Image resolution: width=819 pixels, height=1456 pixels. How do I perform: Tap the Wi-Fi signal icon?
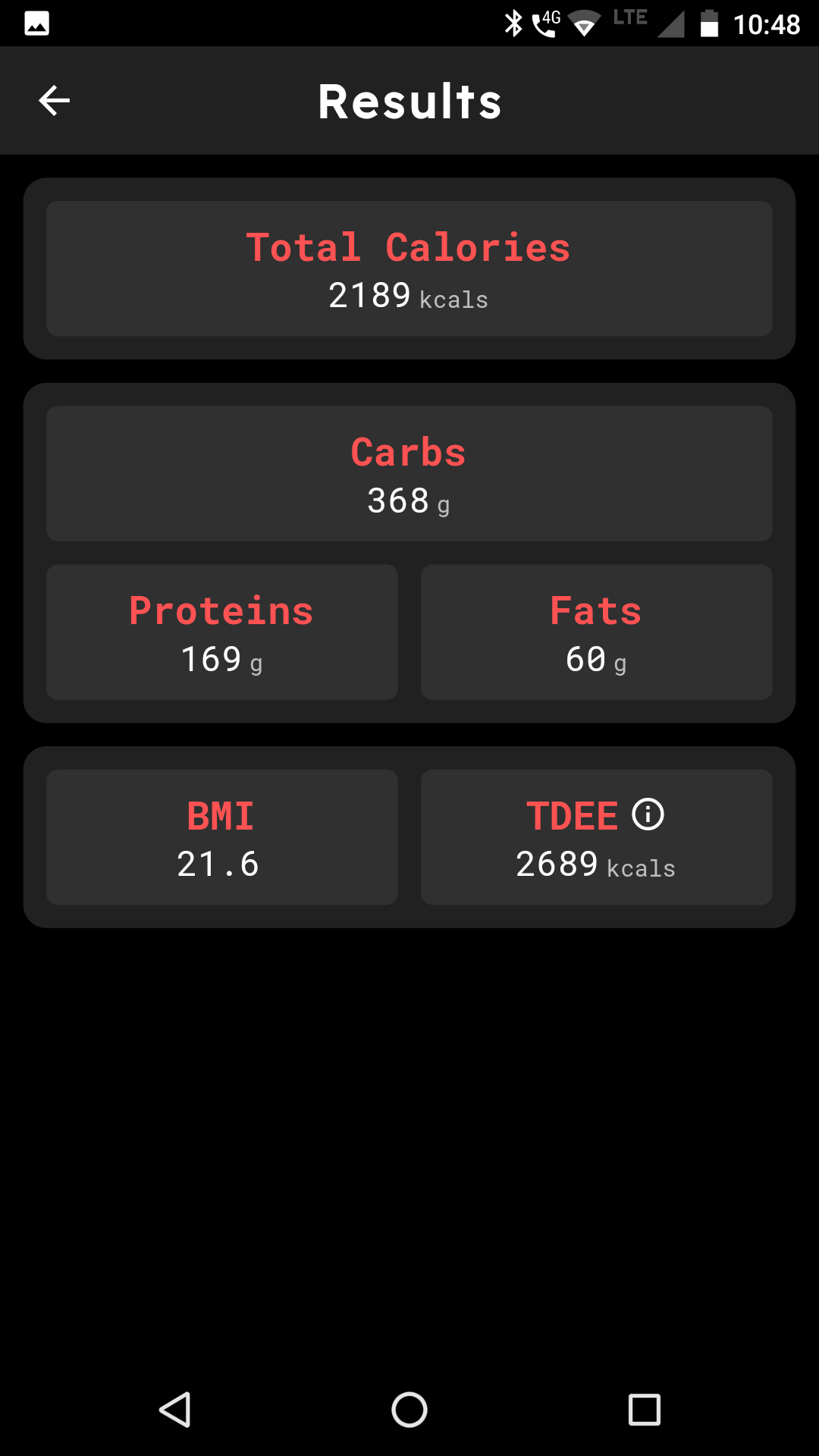pos(584,23)
